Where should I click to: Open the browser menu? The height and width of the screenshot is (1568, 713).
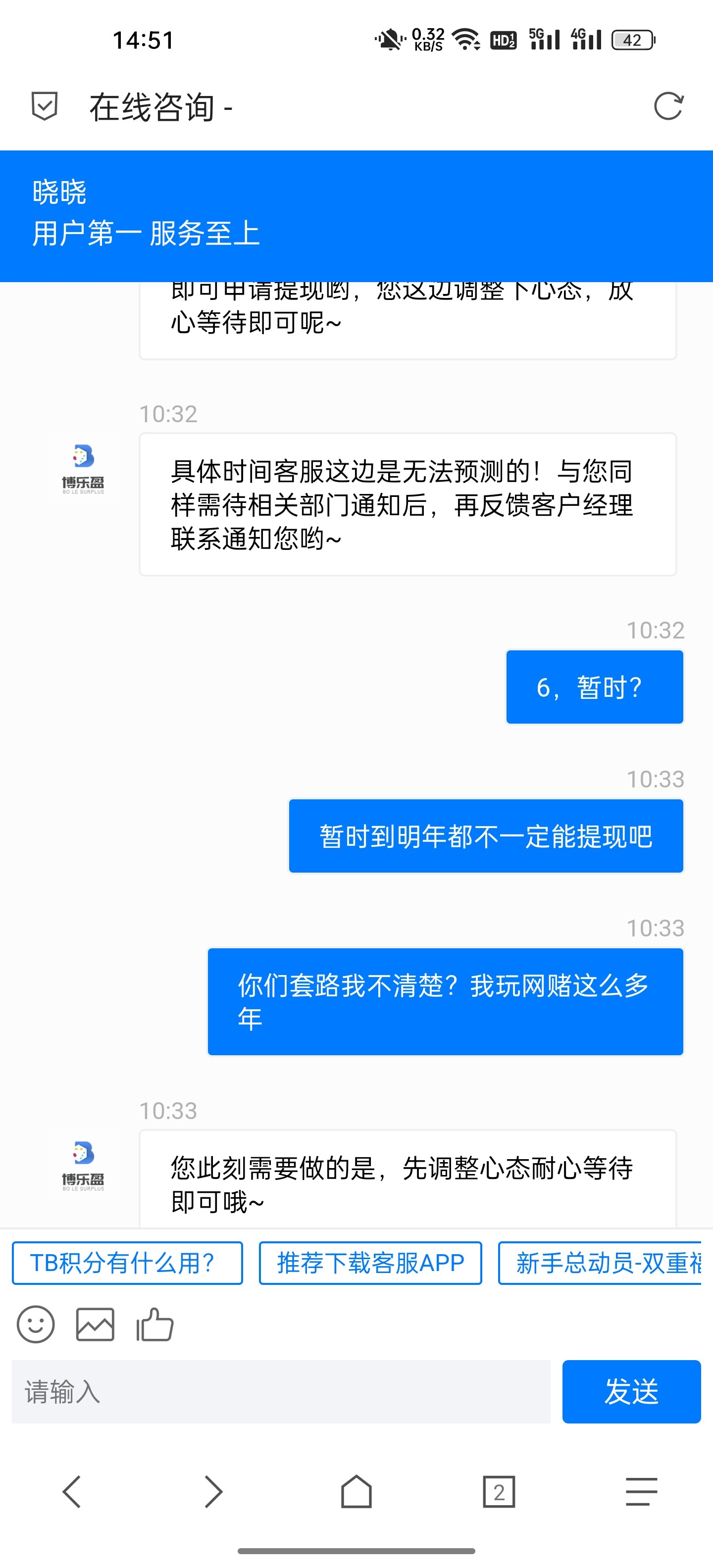[641, 1491]
